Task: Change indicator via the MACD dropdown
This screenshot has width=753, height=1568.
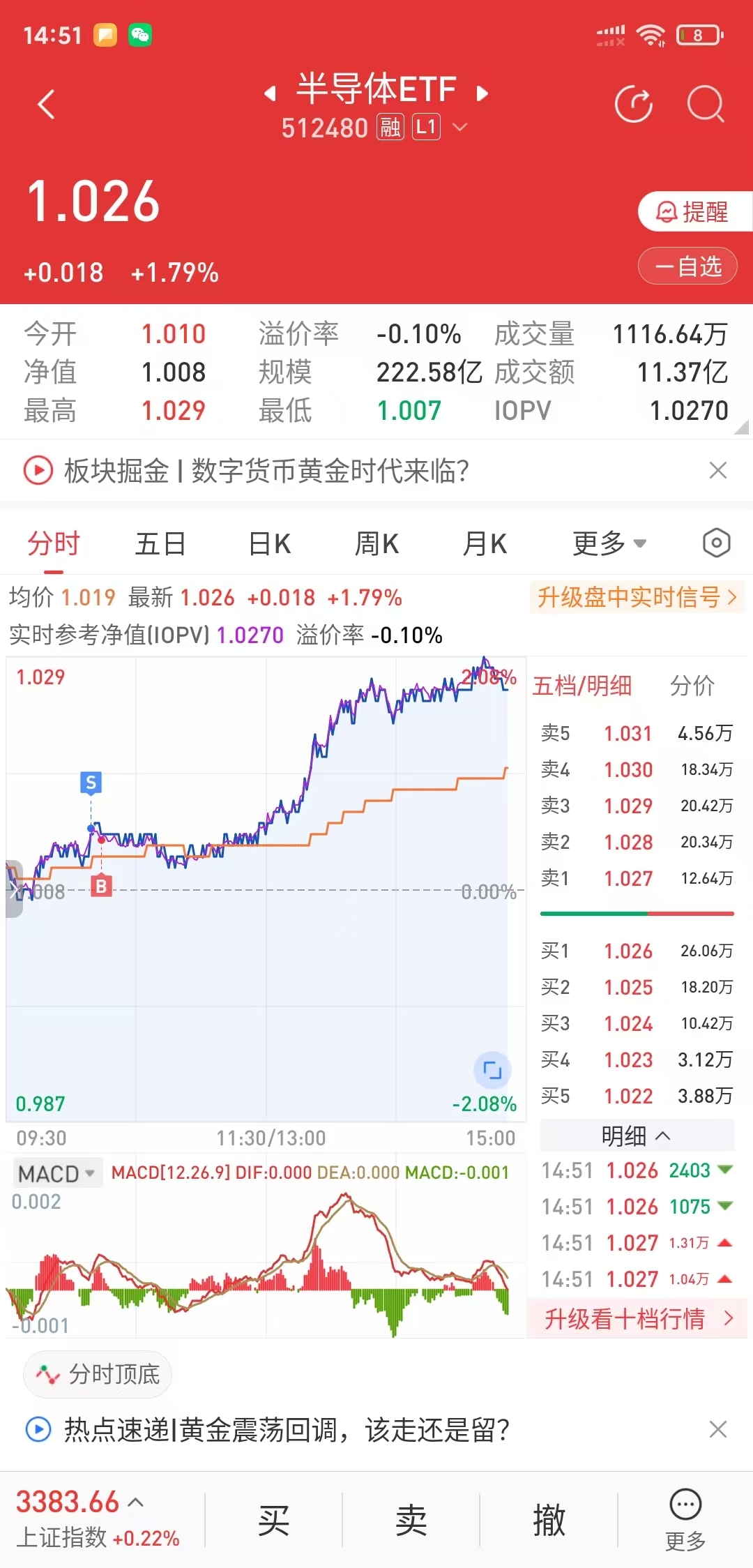Action: click(57, 1173)
